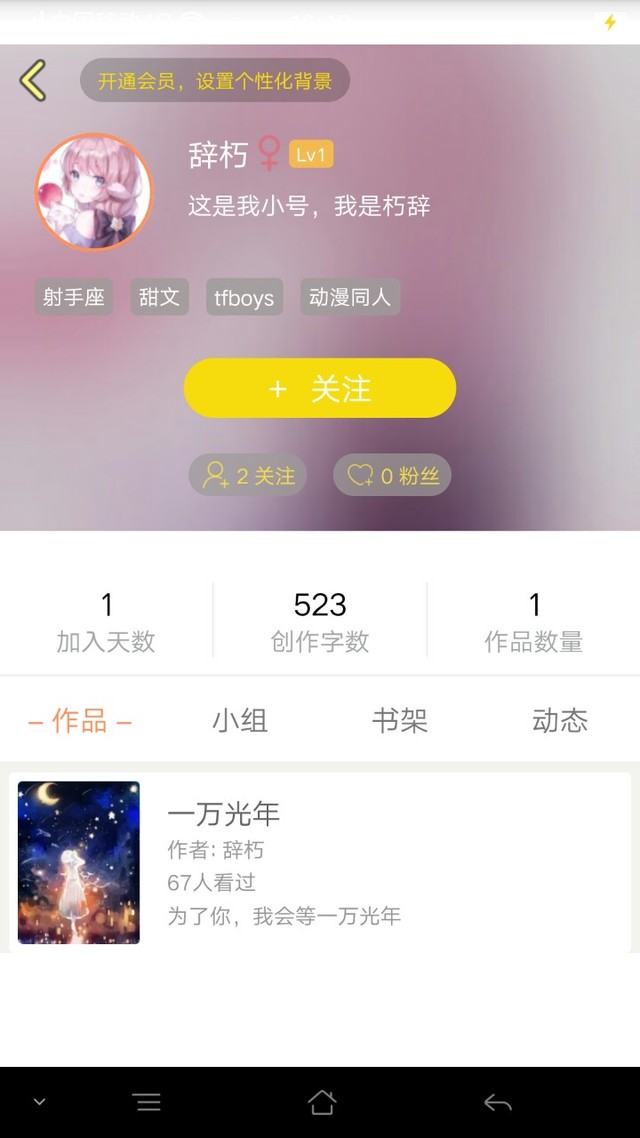The height and width of the screenshot is (1138, 640).
Task: Tap the system back button
Action: click(497, 1102)
